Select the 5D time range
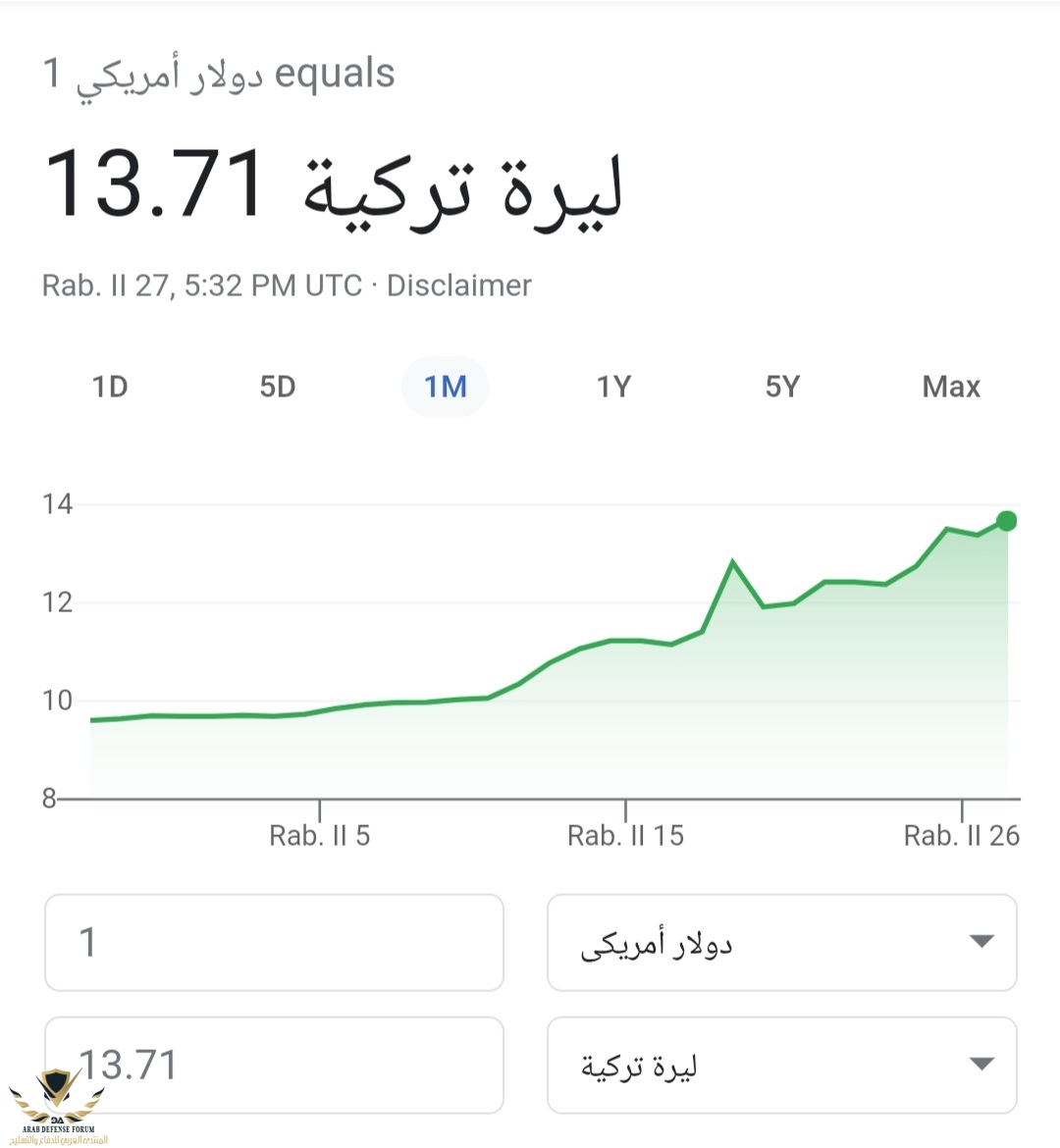Screen dimensions: 1060x1148 278,387
